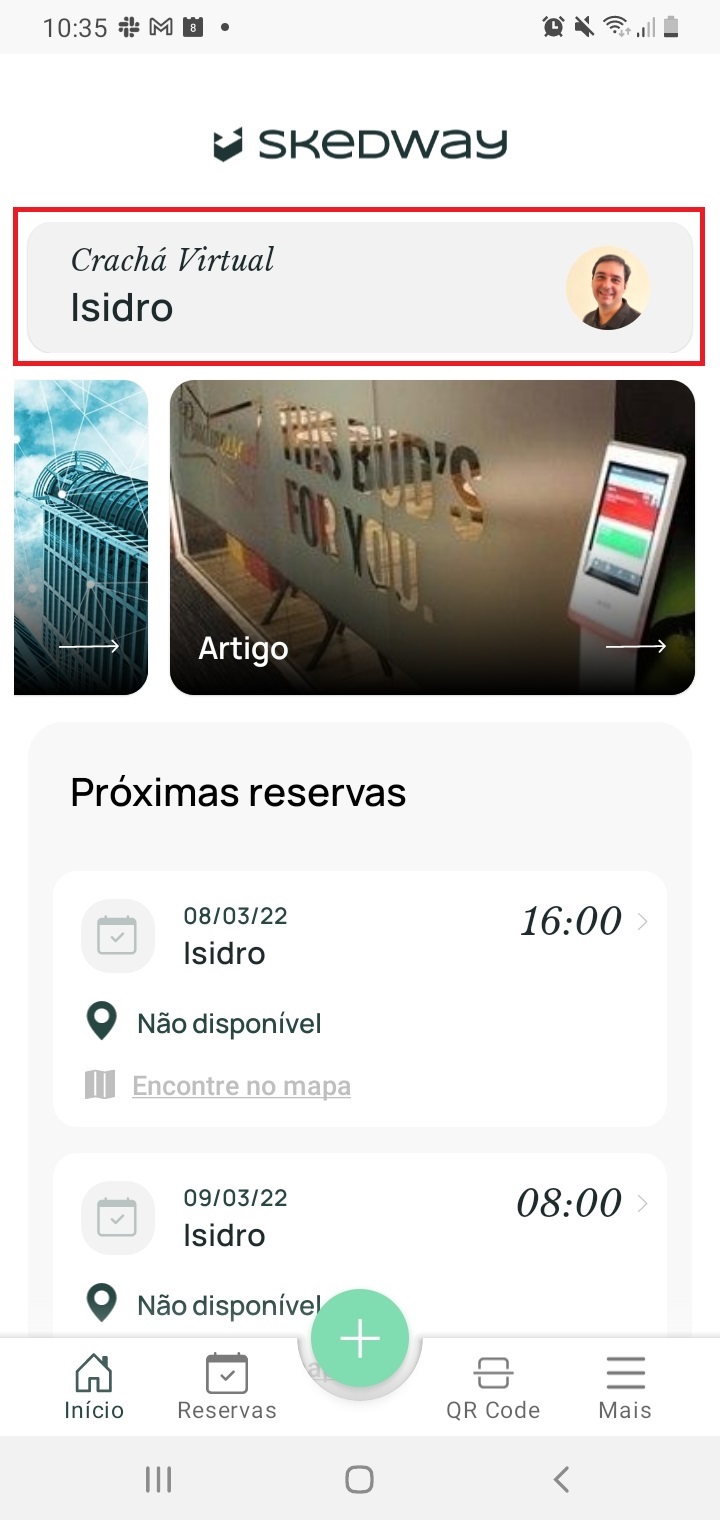Go to the Início tab

94,1387
